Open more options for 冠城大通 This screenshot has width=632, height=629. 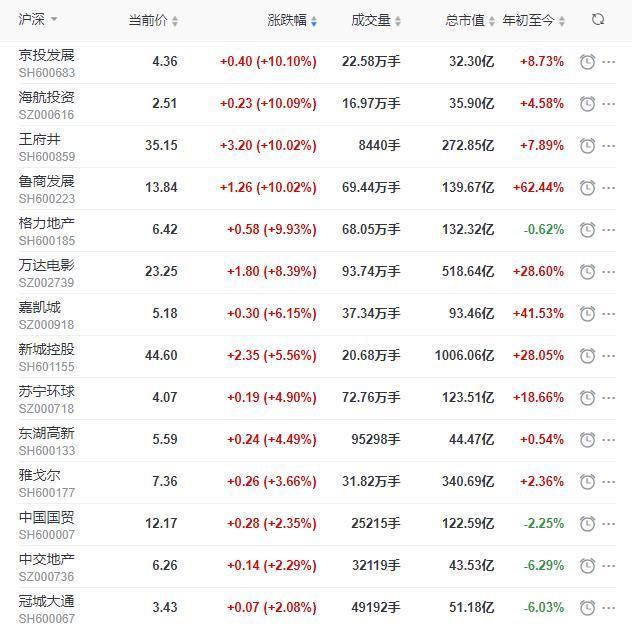[x=609, y=608]
